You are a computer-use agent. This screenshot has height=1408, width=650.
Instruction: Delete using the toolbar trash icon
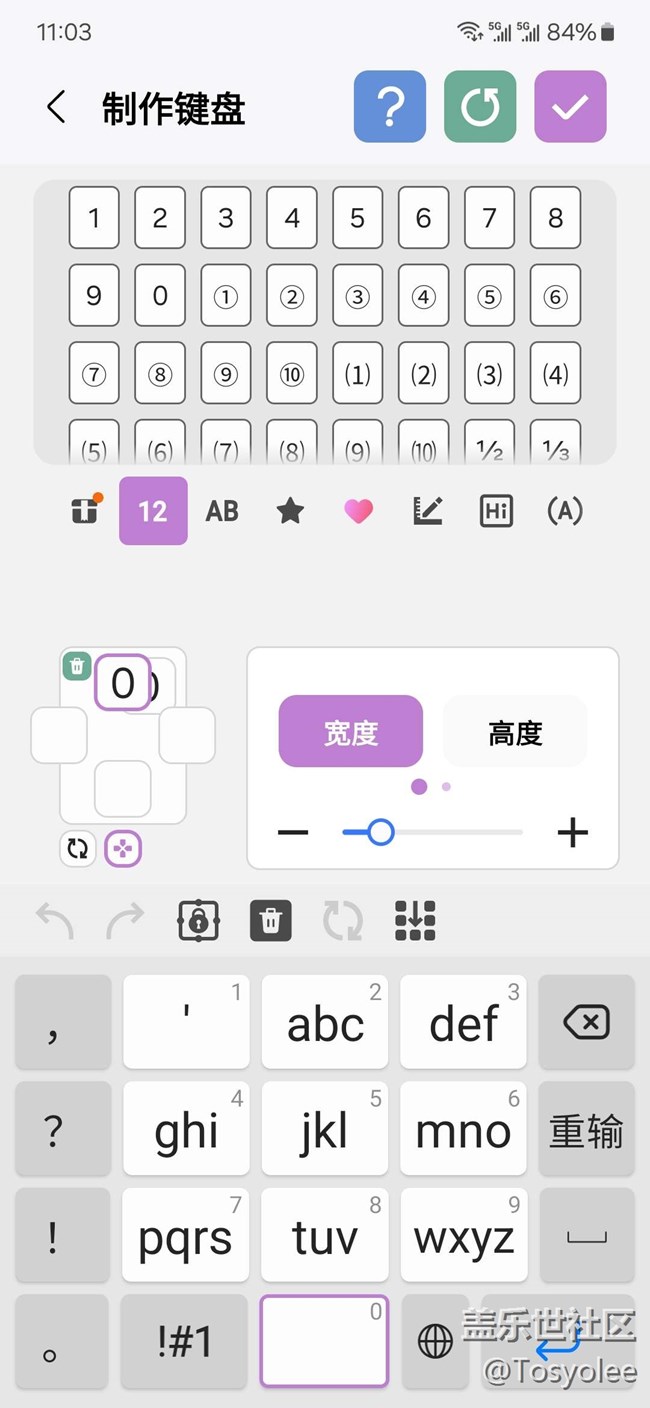click(x=271, y=920)
